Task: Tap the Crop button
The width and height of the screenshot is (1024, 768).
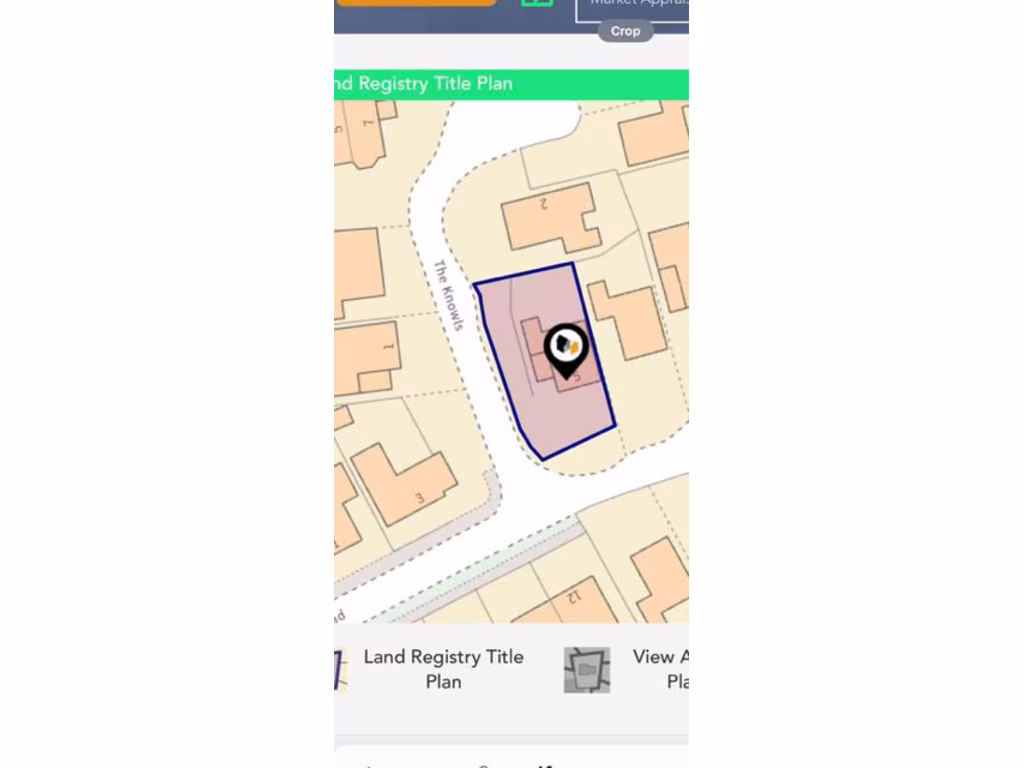Action: pos(625,31)
